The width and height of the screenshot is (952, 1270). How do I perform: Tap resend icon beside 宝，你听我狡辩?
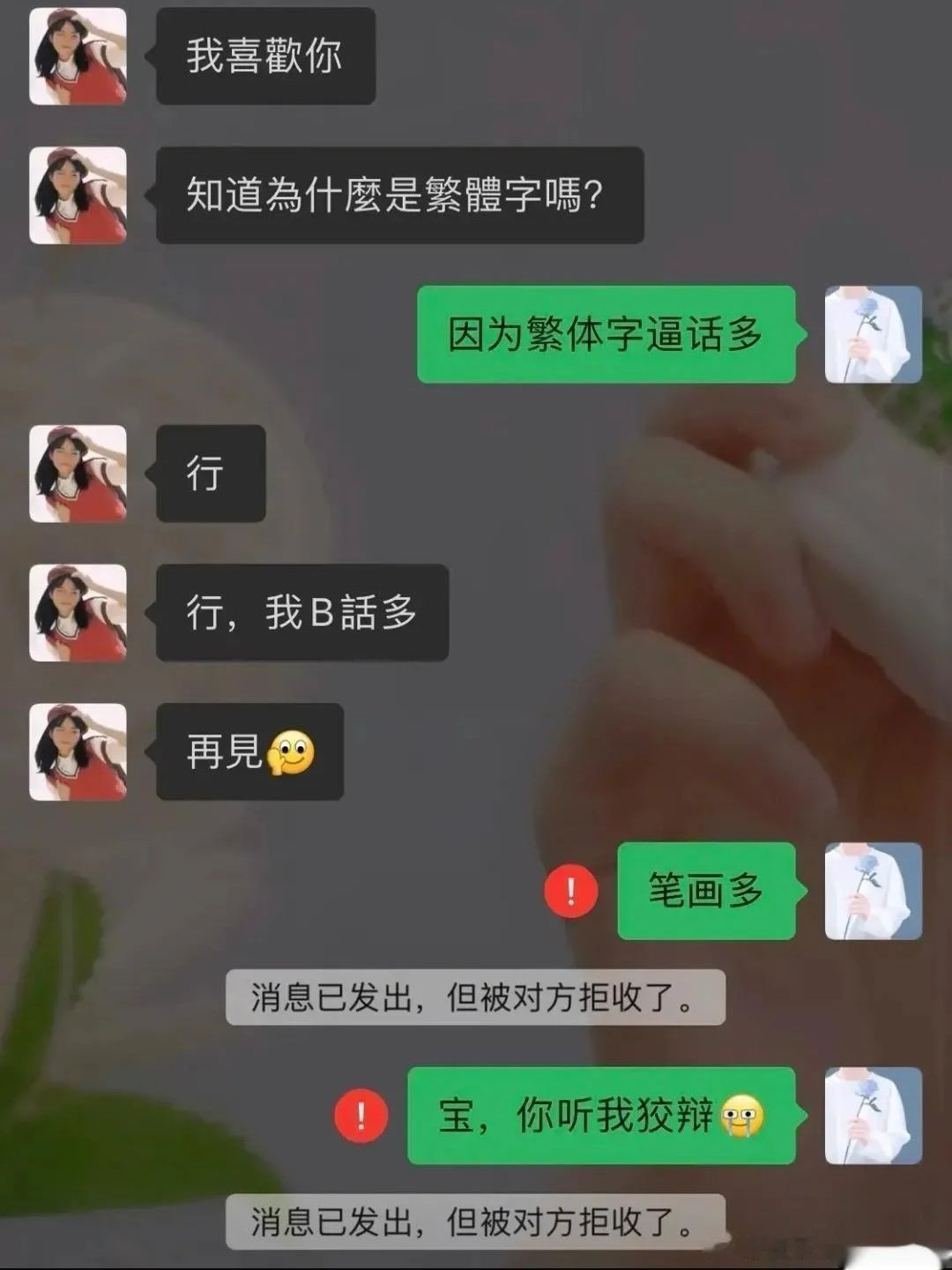(x=361, y=1116)
